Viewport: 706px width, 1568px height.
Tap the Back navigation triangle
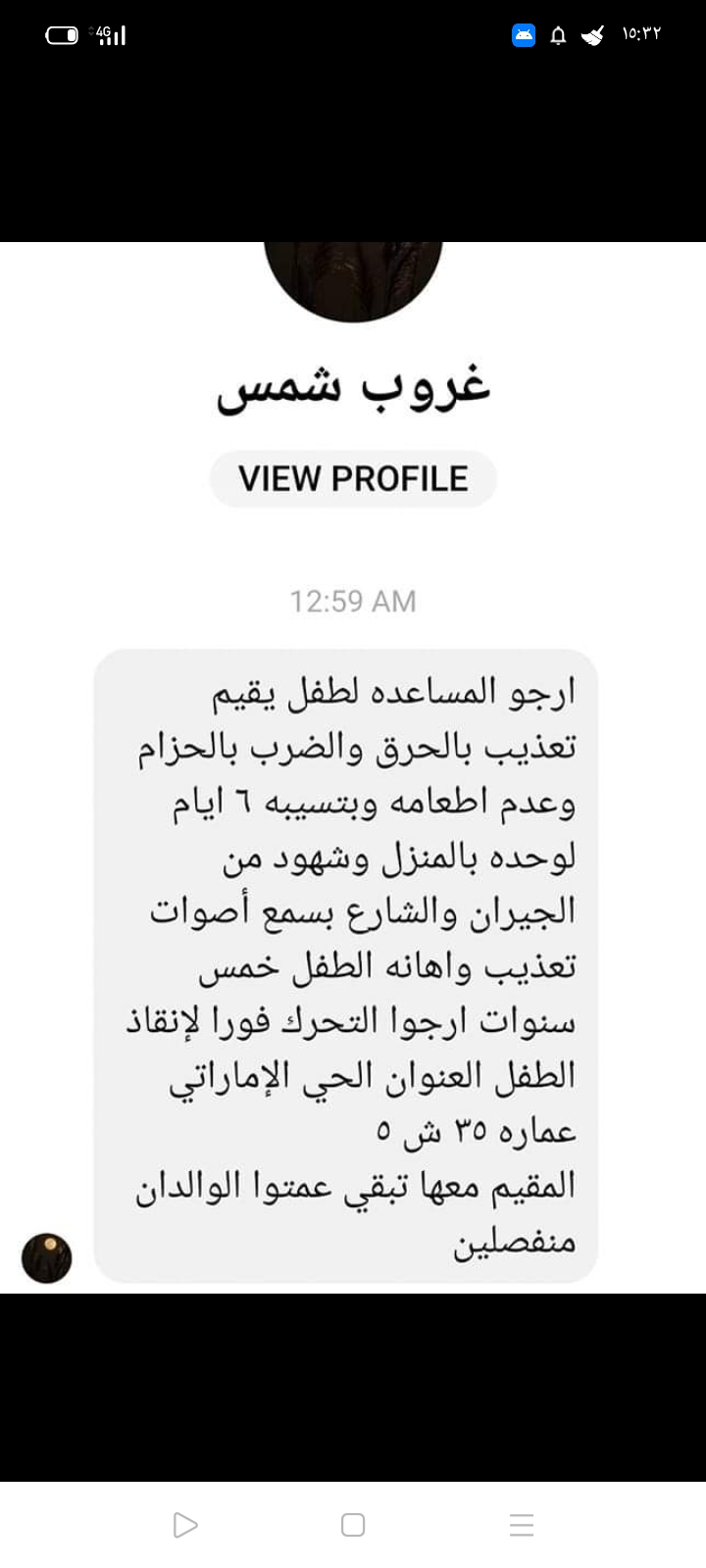[183, 1525]
